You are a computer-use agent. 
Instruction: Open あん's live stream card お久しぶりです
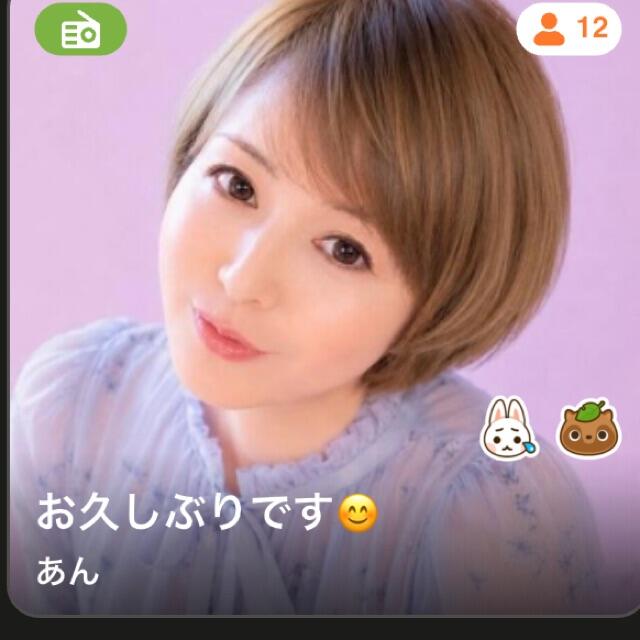[x=324, y=307]
